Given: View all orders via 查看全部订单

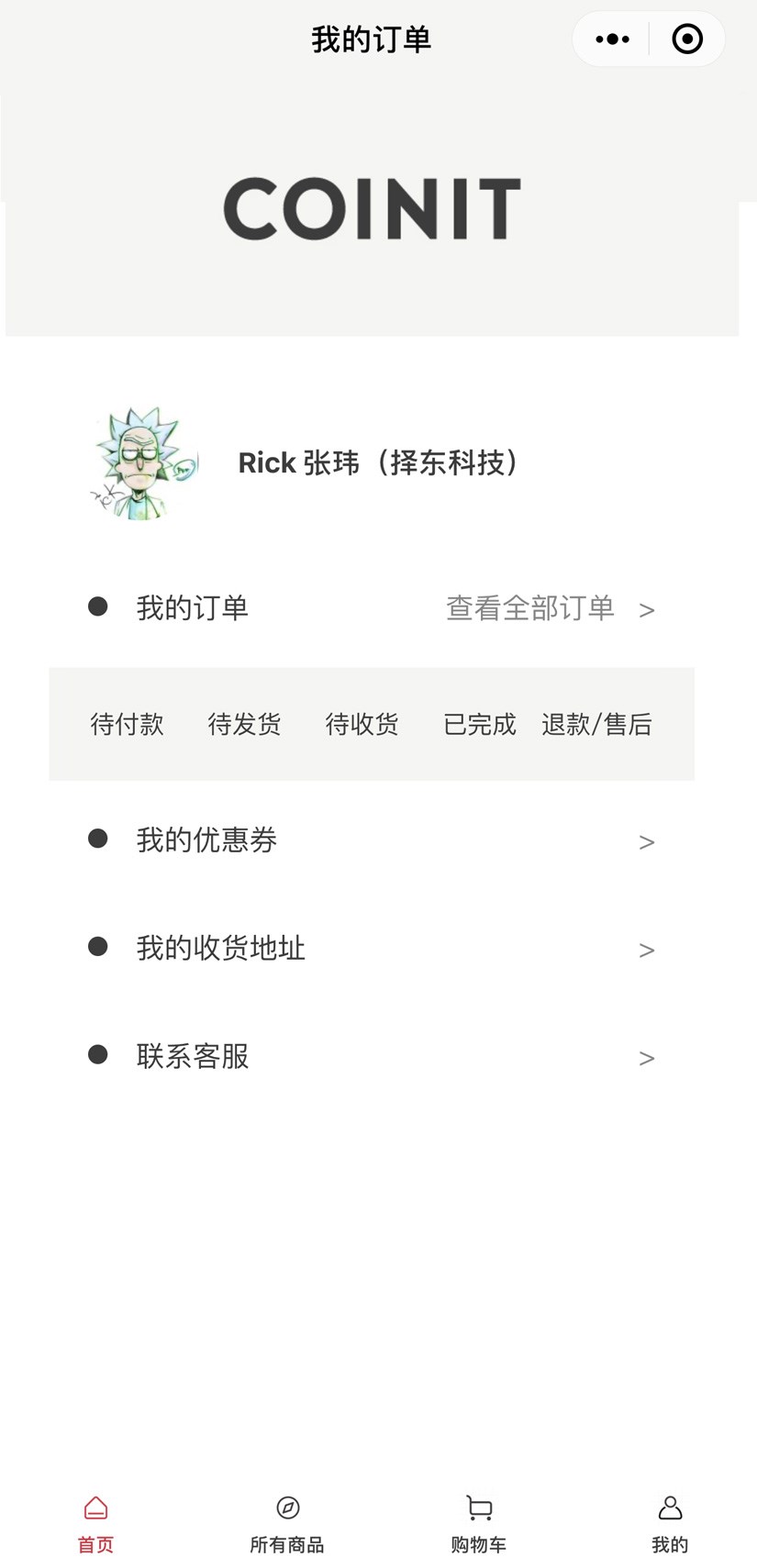Looking at the screenshot, I should (x=549, y=608).
